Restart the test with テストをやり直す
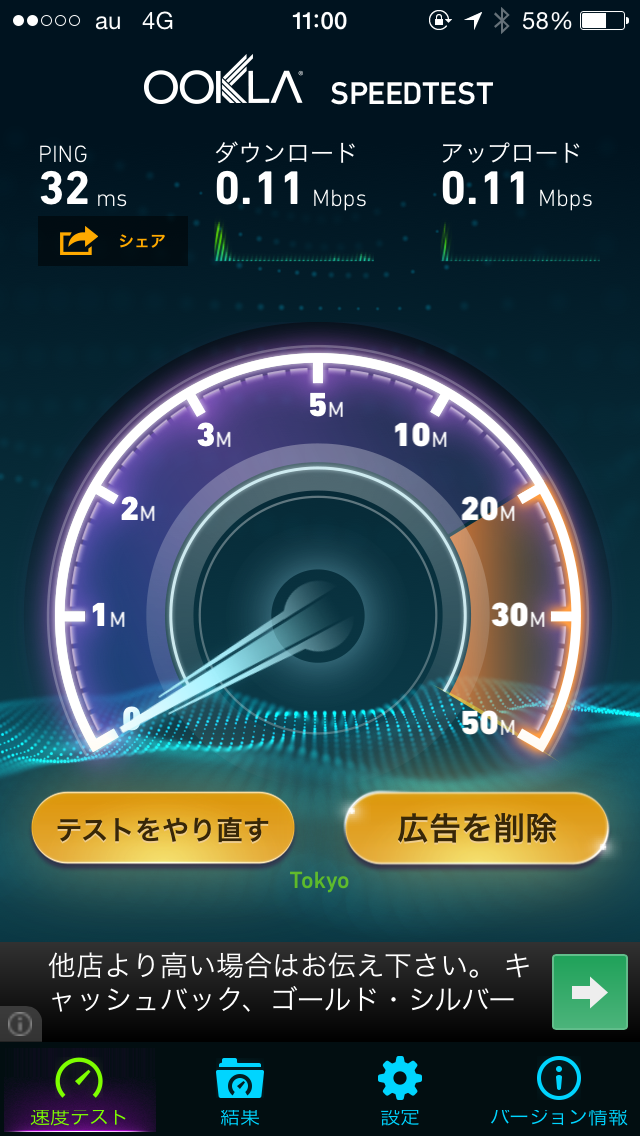640x1136 pixels. tap(163, 828)
